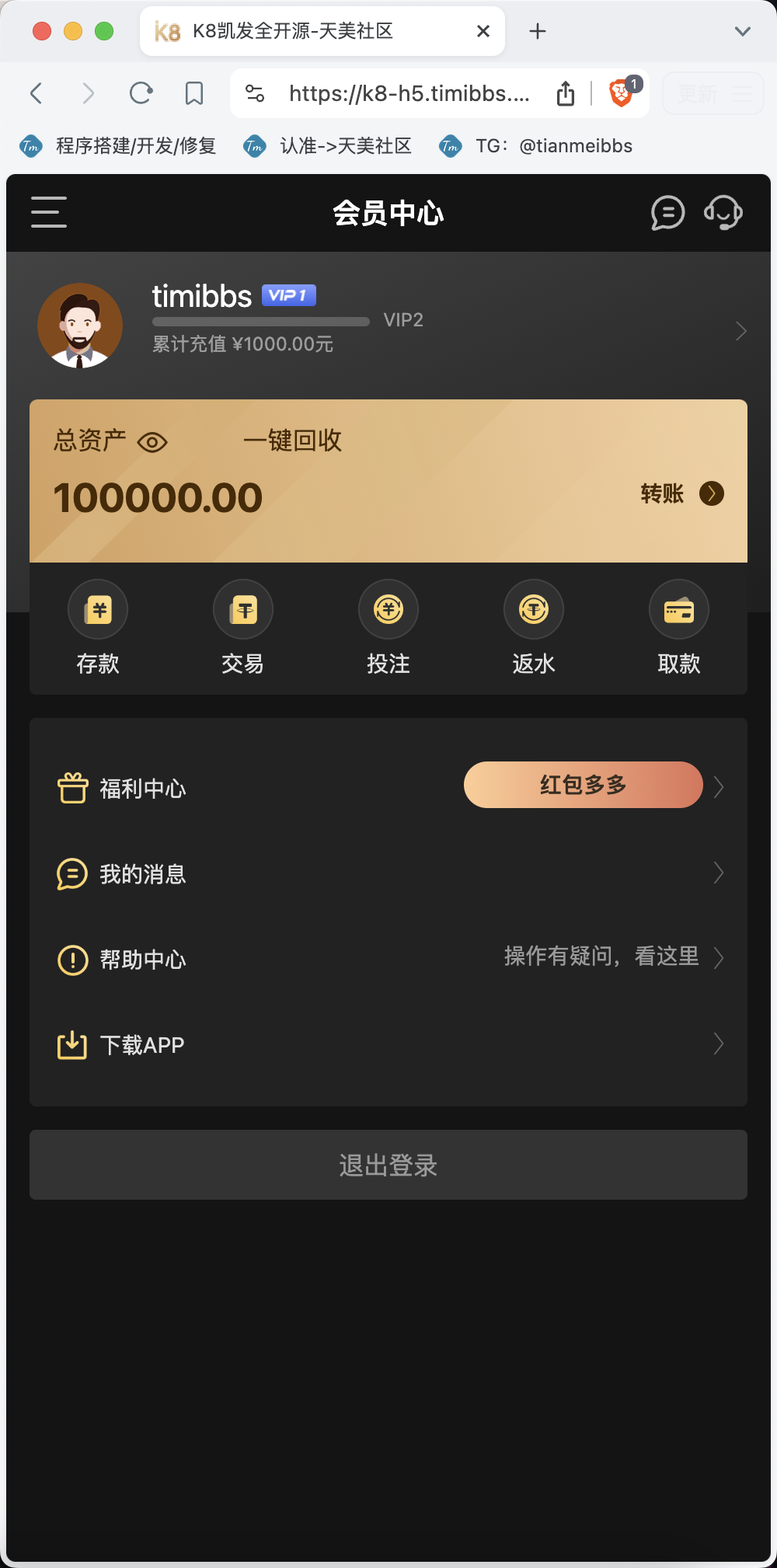Open 转账 transfer page
The width and height of the screenshot is (777, 1568).
(x=681, y=493)
